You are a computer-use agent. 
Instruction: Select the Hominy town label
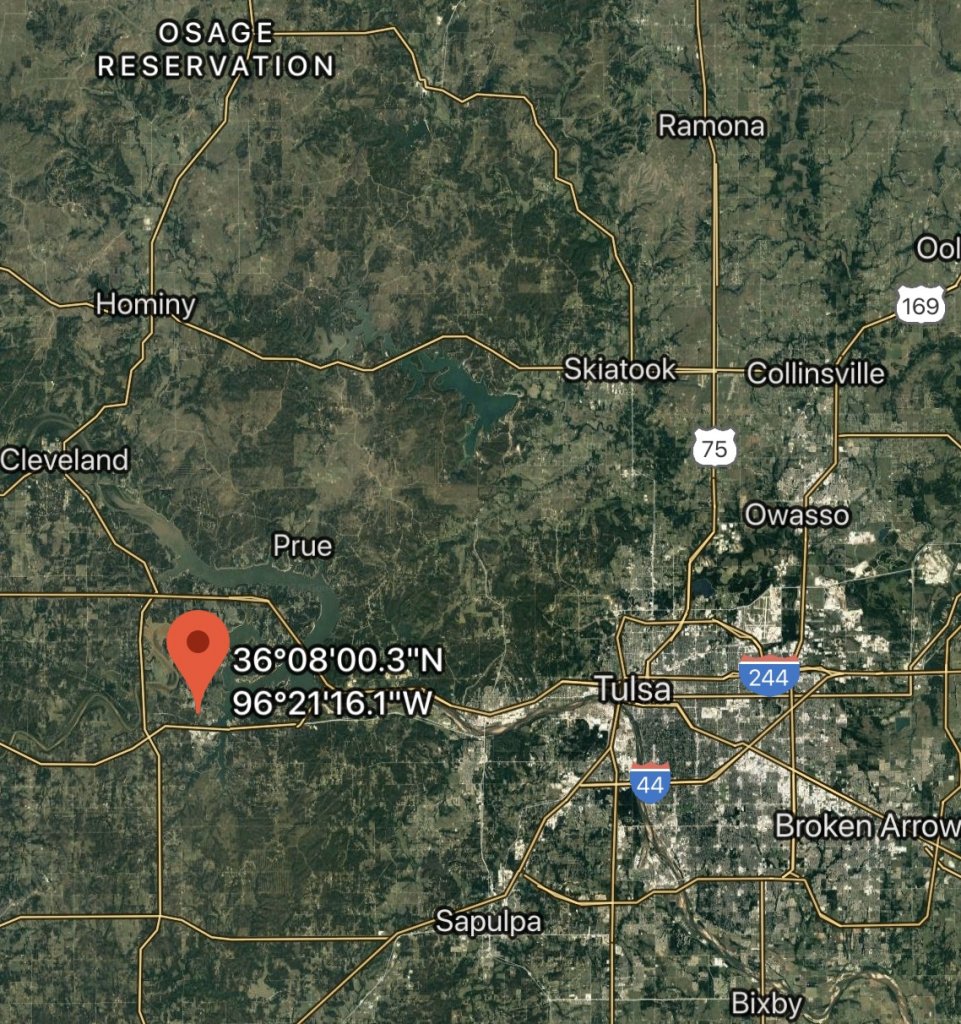tap(145, 304)
